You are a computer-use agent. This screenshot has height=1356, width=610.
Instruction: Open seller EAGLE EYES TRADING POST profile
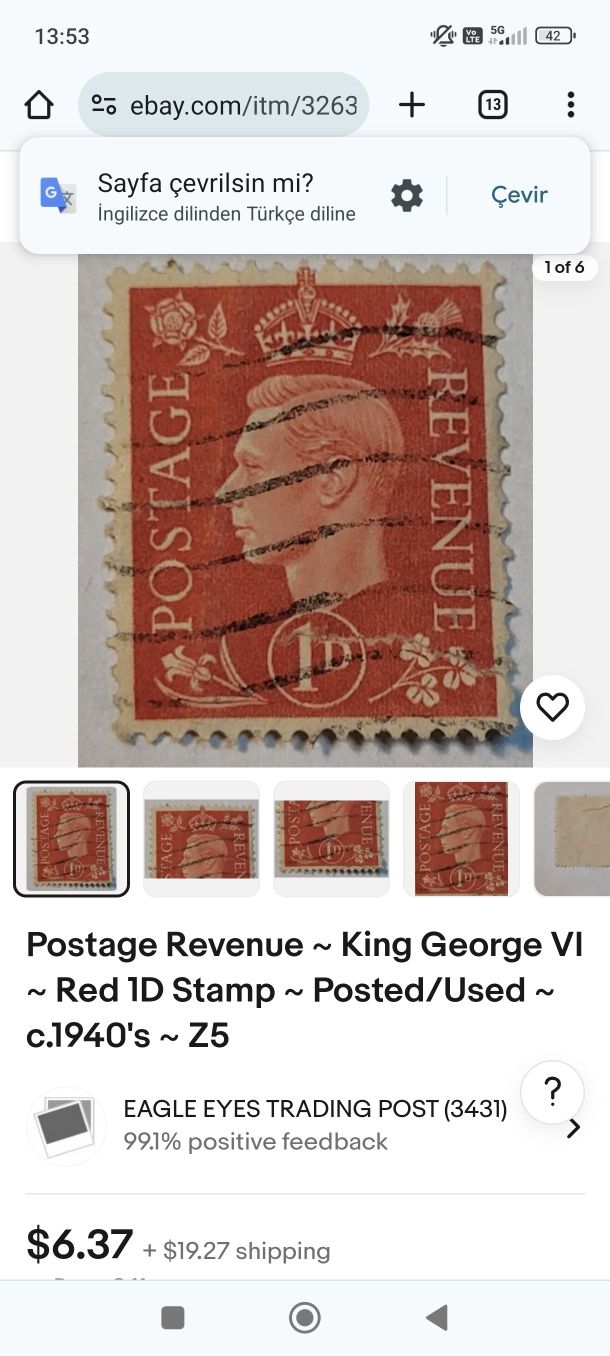tap(314, 1109)
